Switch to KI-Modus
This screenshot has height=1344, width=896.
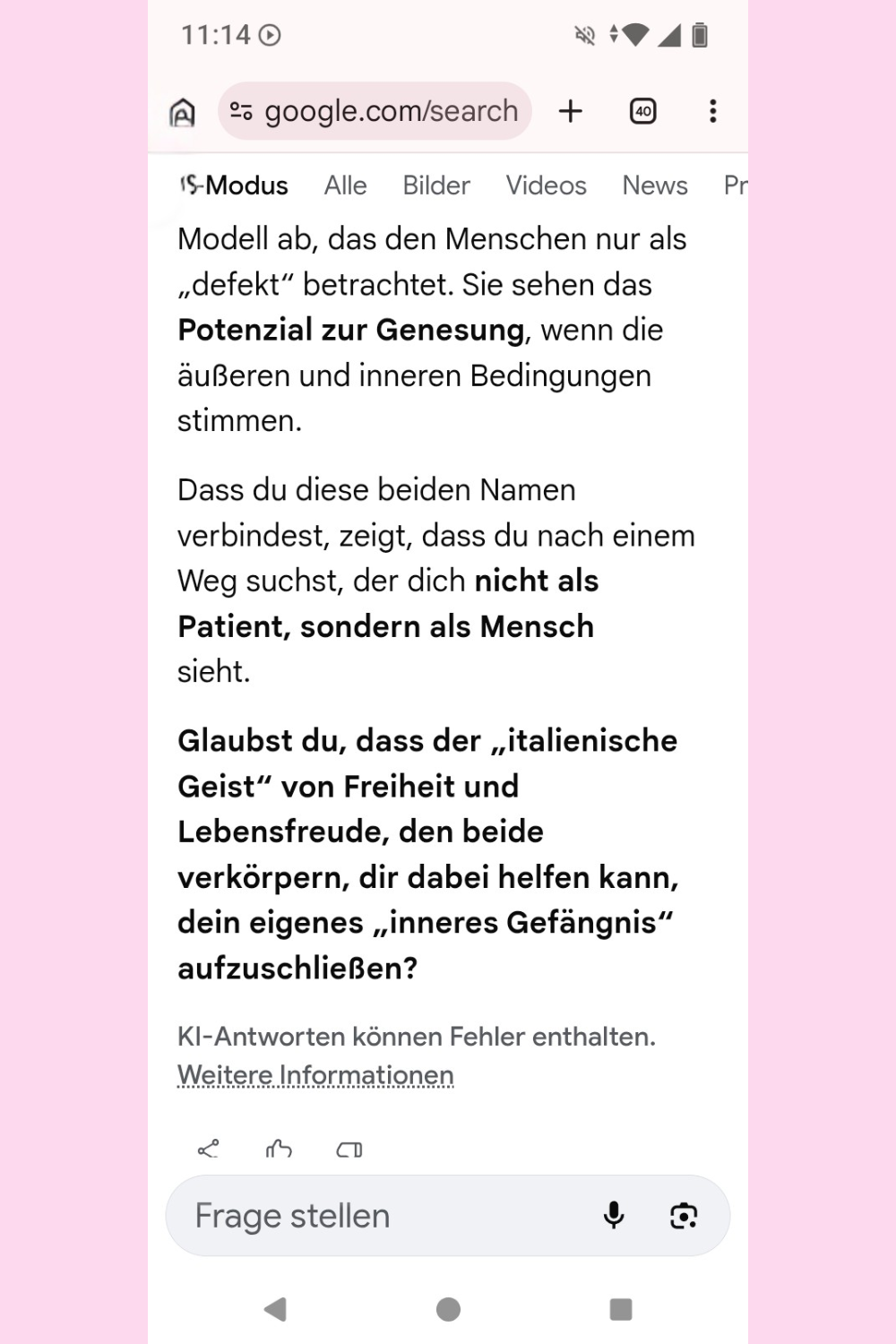235,185
